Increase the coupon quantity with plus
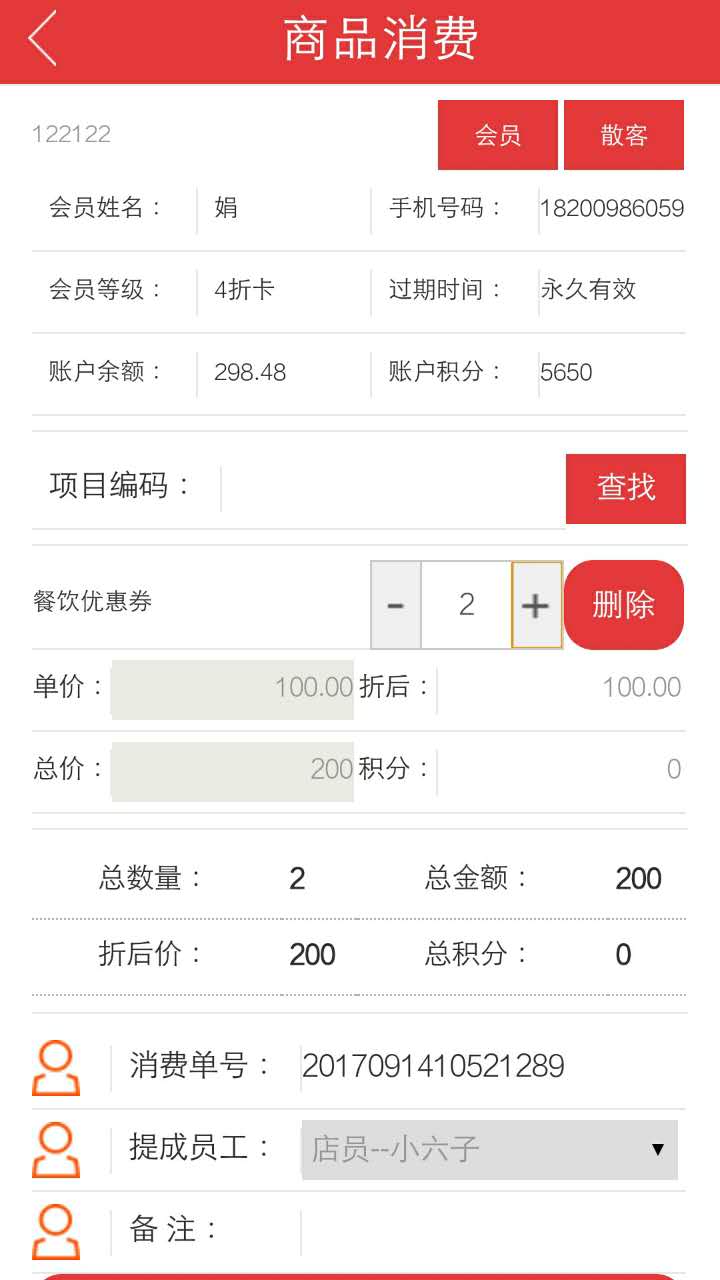Image resolution: width=720 pixels, height=1280 pixels. 537,605
